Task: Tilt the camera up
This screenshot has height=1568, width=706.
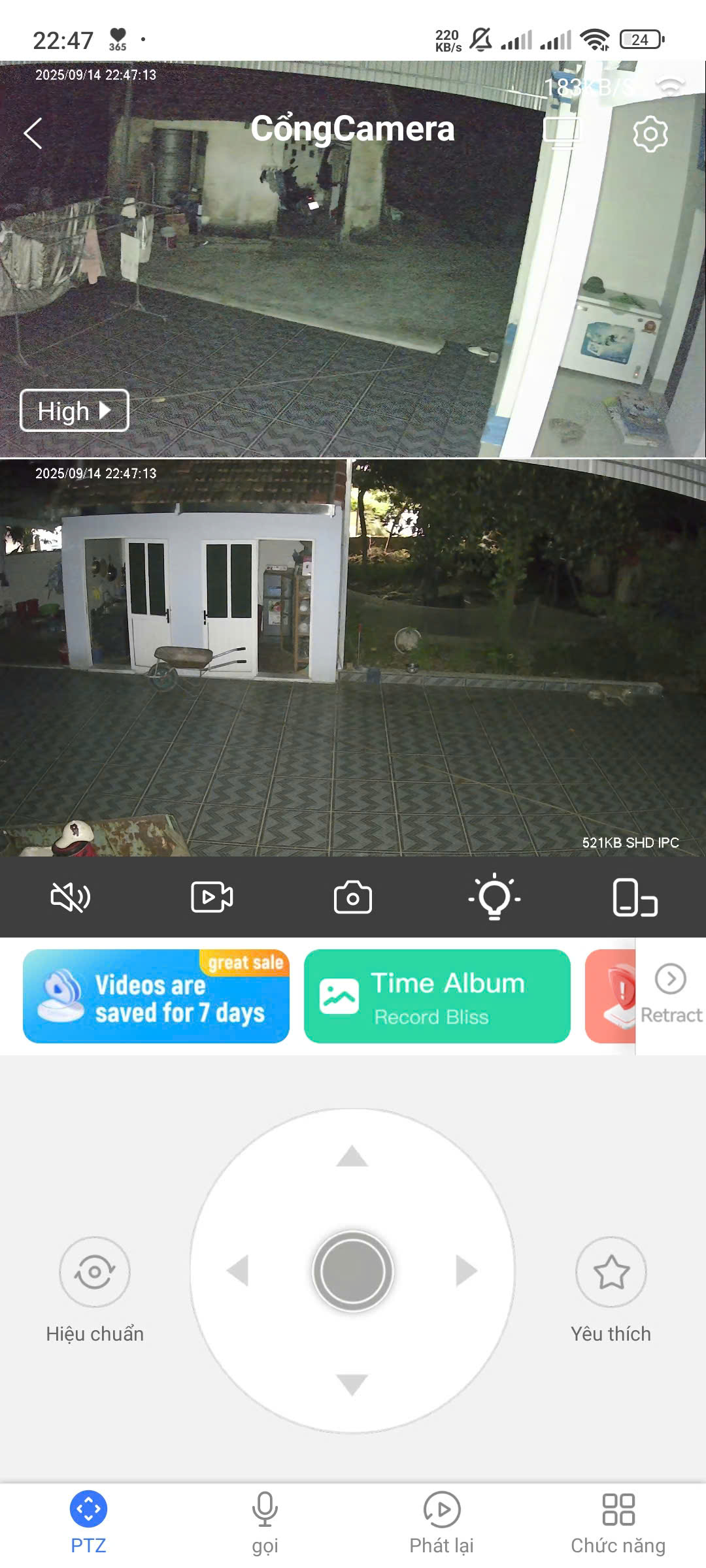Action: (x=352, y=1157)
